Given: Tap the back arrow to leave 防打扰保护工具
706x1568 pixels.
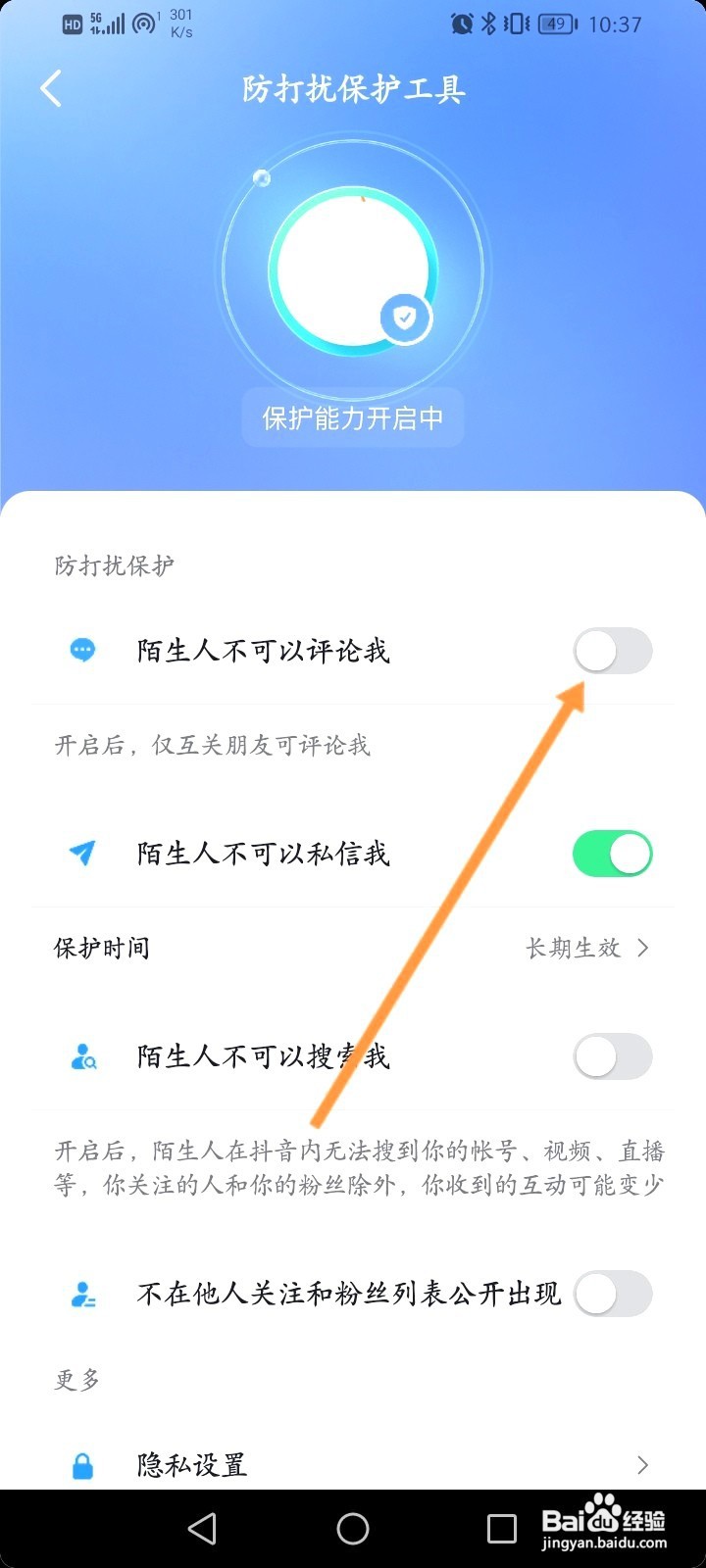Looking at the screenshot, I should point(51,88).
